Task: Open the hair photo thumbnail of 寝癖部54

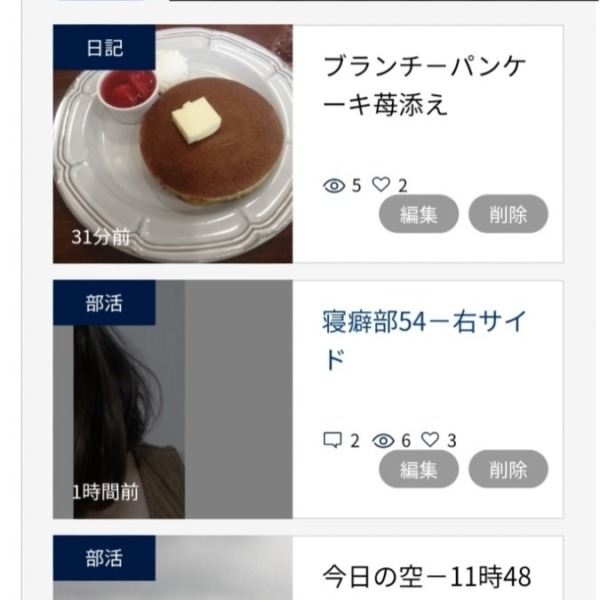Action: pyautogui.click(x=172, y=400)
